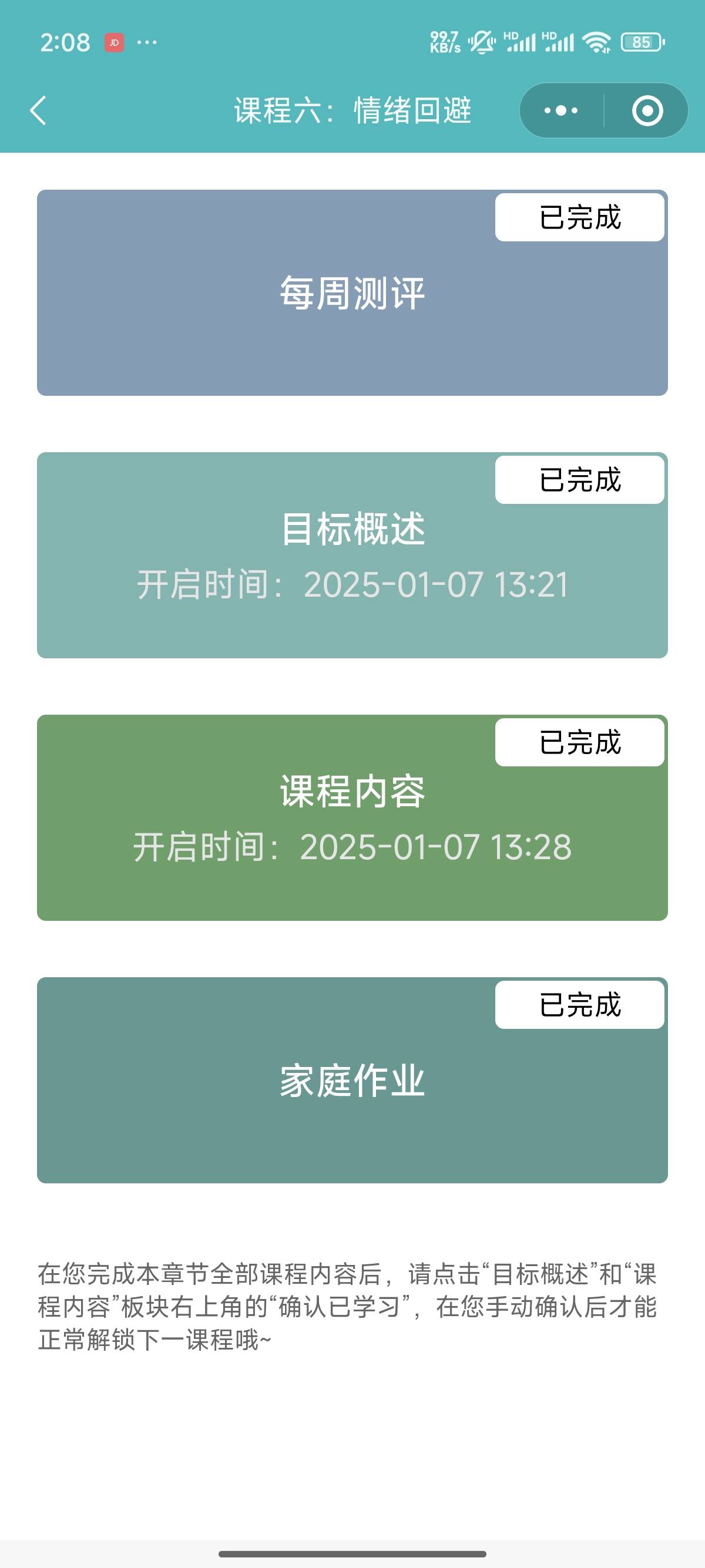Tap 已完成 button on 目标概述 card

(579, 480)
